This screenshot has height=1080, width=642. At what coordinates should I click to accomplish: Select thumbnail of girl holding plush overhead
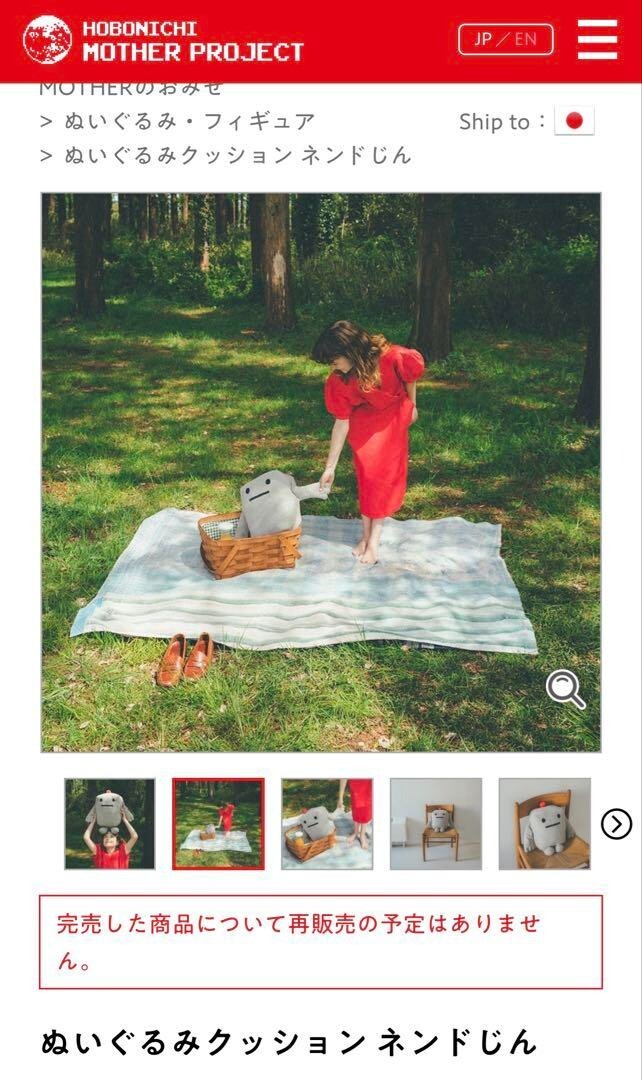coord(110,824)
